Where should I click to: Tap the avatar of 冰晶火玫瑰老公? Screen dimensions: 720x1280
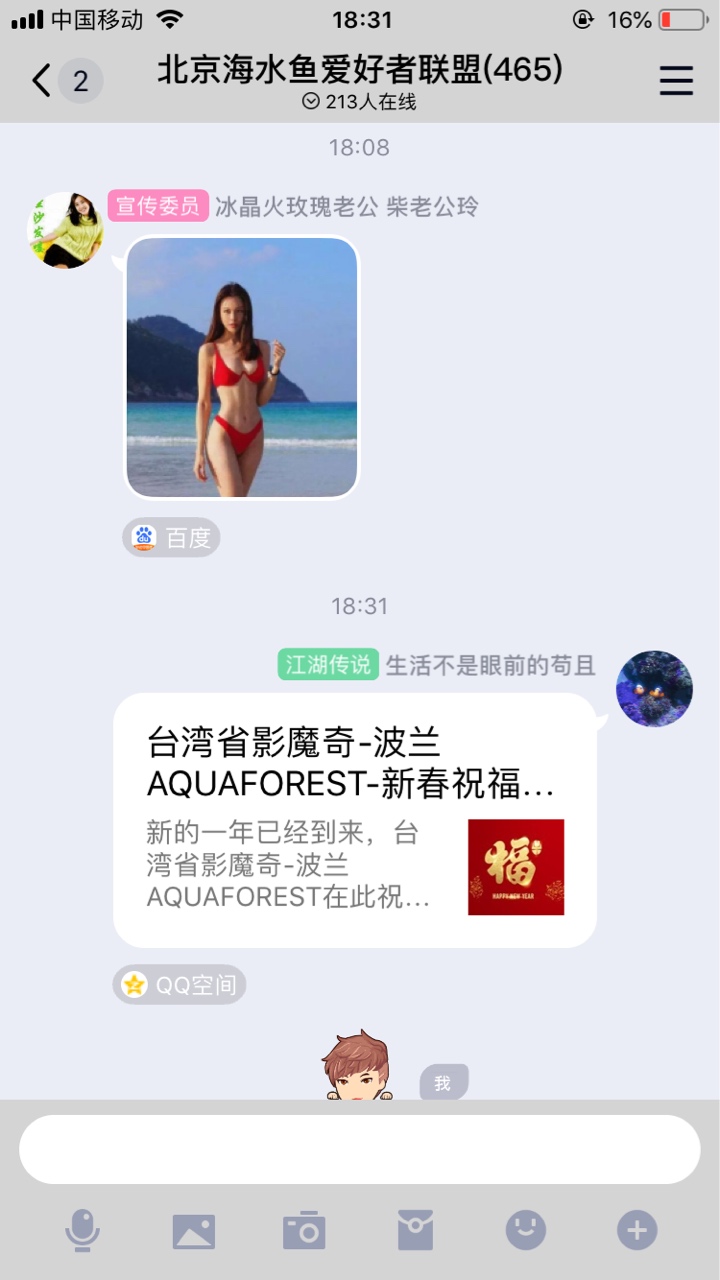pos(65,230)
